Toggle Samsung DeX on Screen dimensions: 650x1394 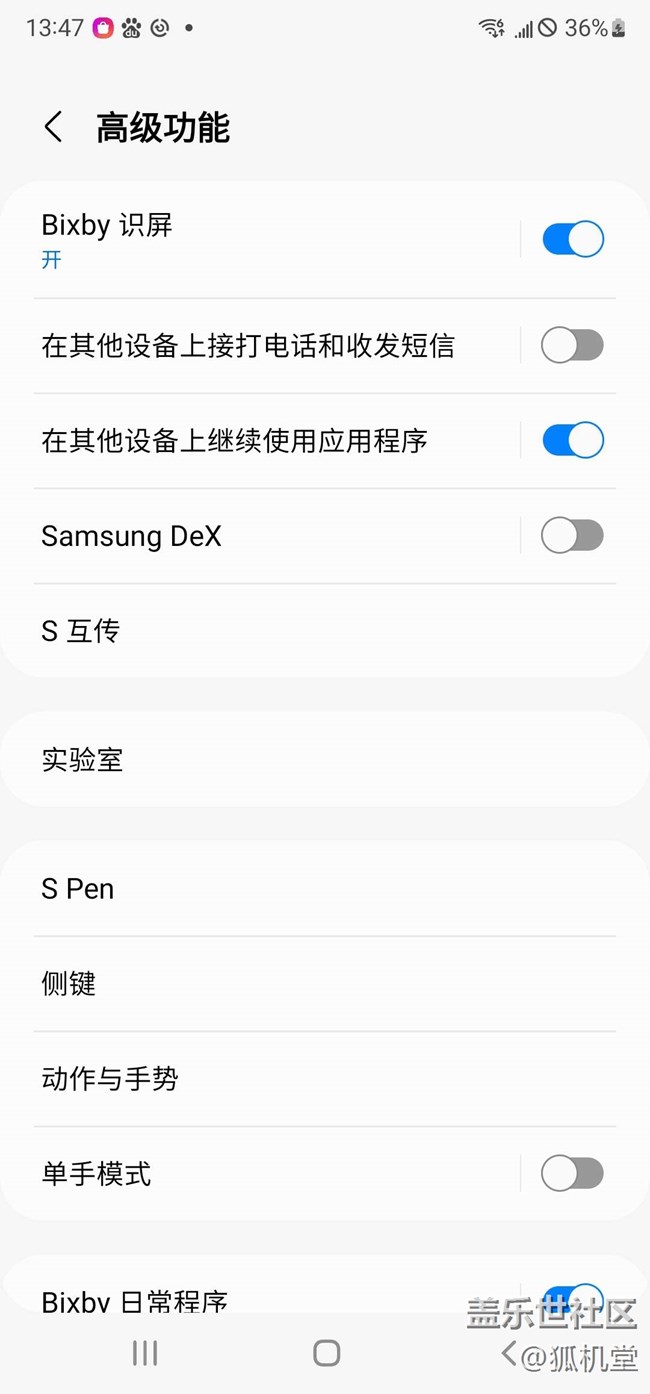click(572, 536)
